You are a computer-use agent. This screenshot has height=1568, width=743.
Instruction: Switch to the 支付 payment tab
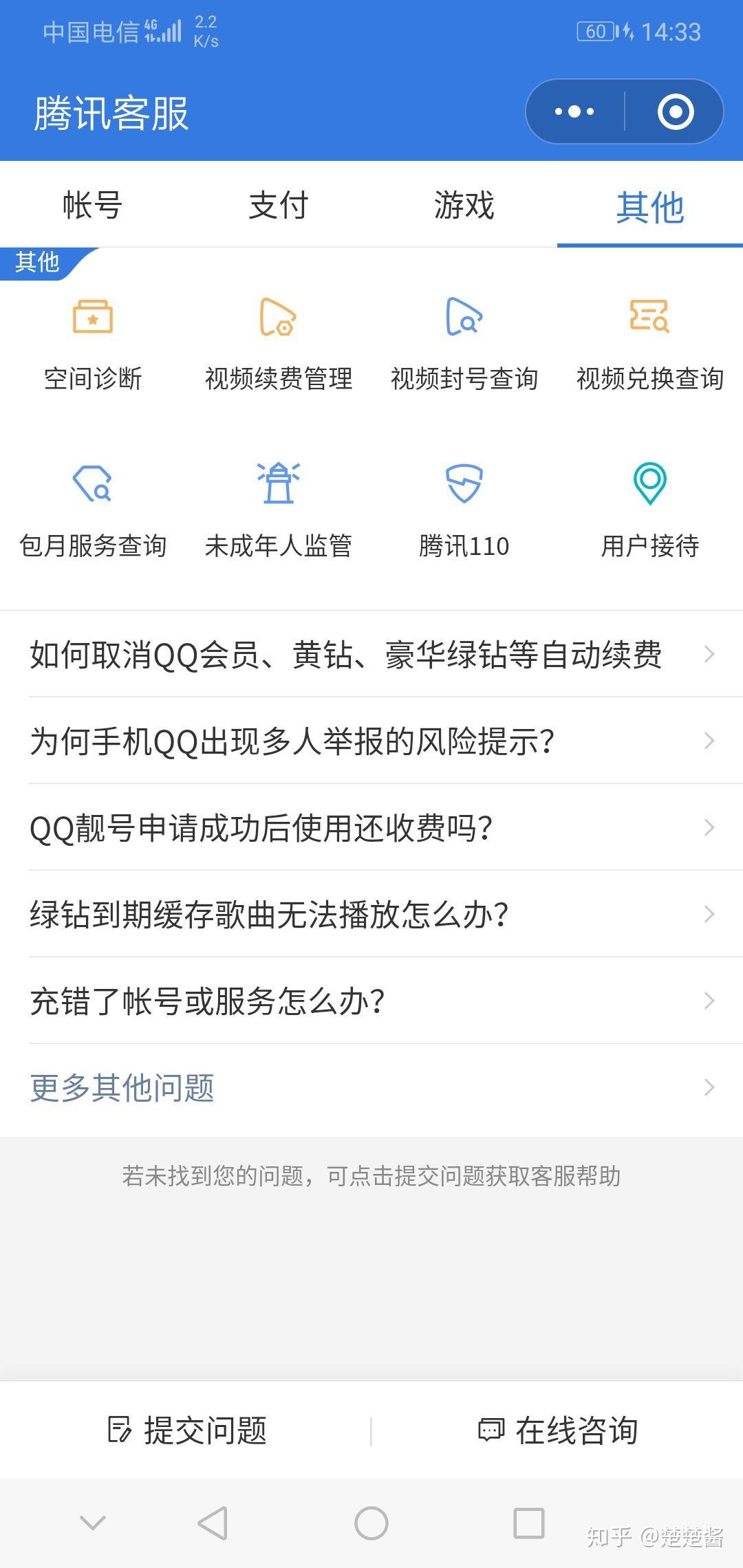click(x=279, y=204)
